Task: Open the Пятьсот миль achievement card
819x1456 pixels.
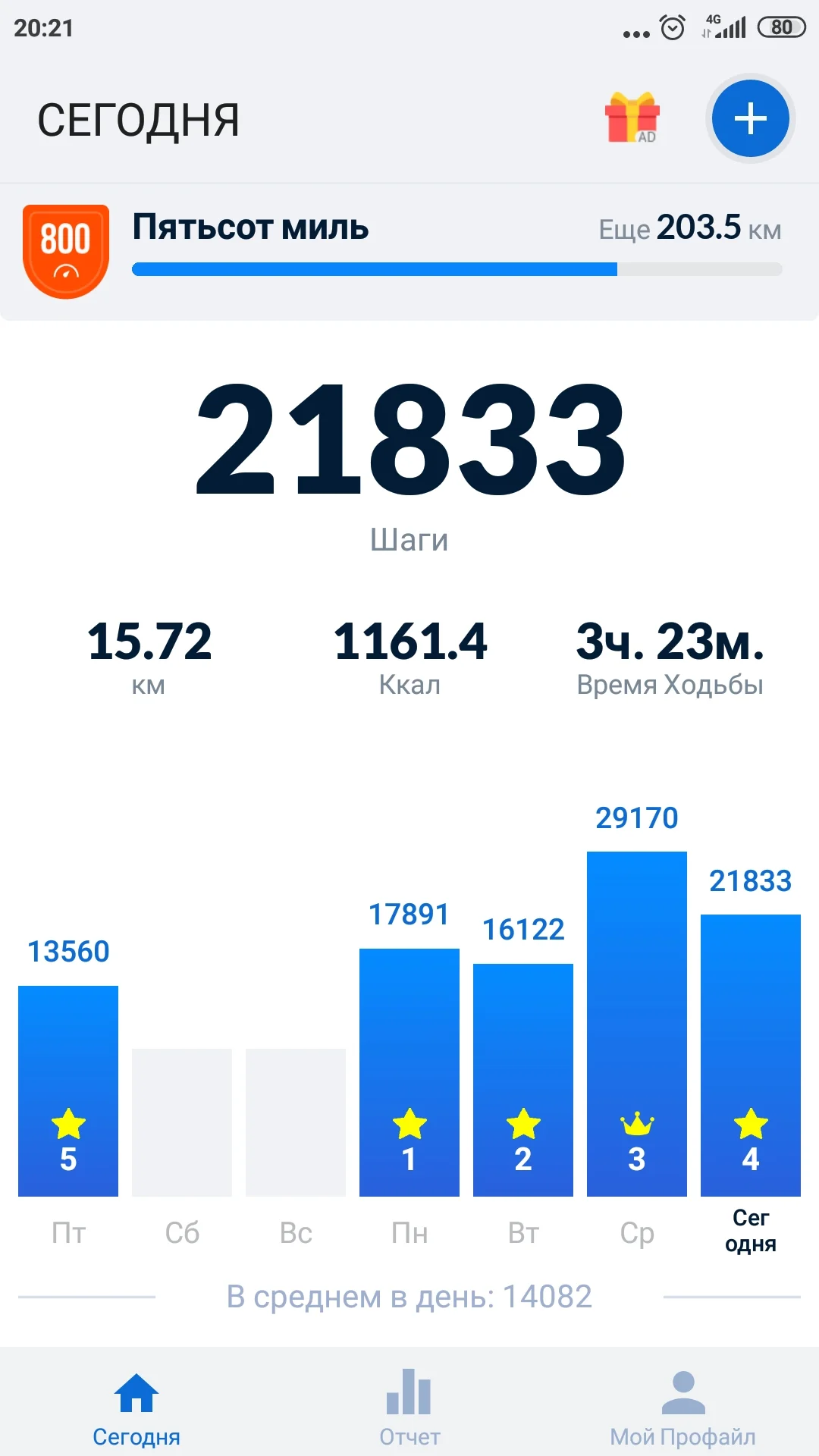Action: (409, 252)
